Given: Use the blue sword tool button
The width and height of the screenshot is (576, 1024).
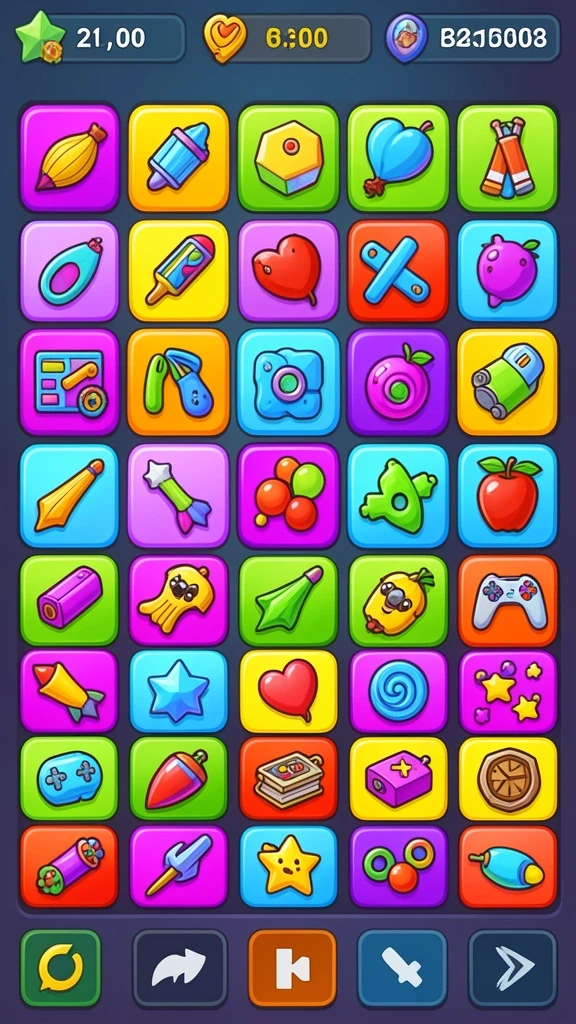Looking at the screenshot, I should (x=402, y=968).
